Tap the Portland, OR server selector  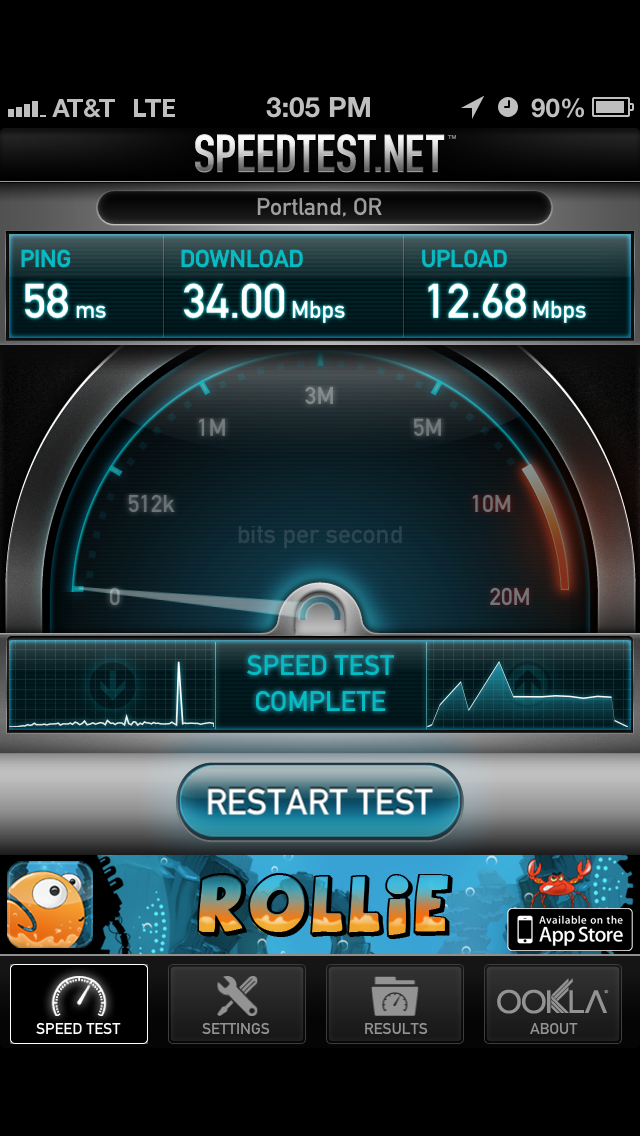(x=320, y=208)
